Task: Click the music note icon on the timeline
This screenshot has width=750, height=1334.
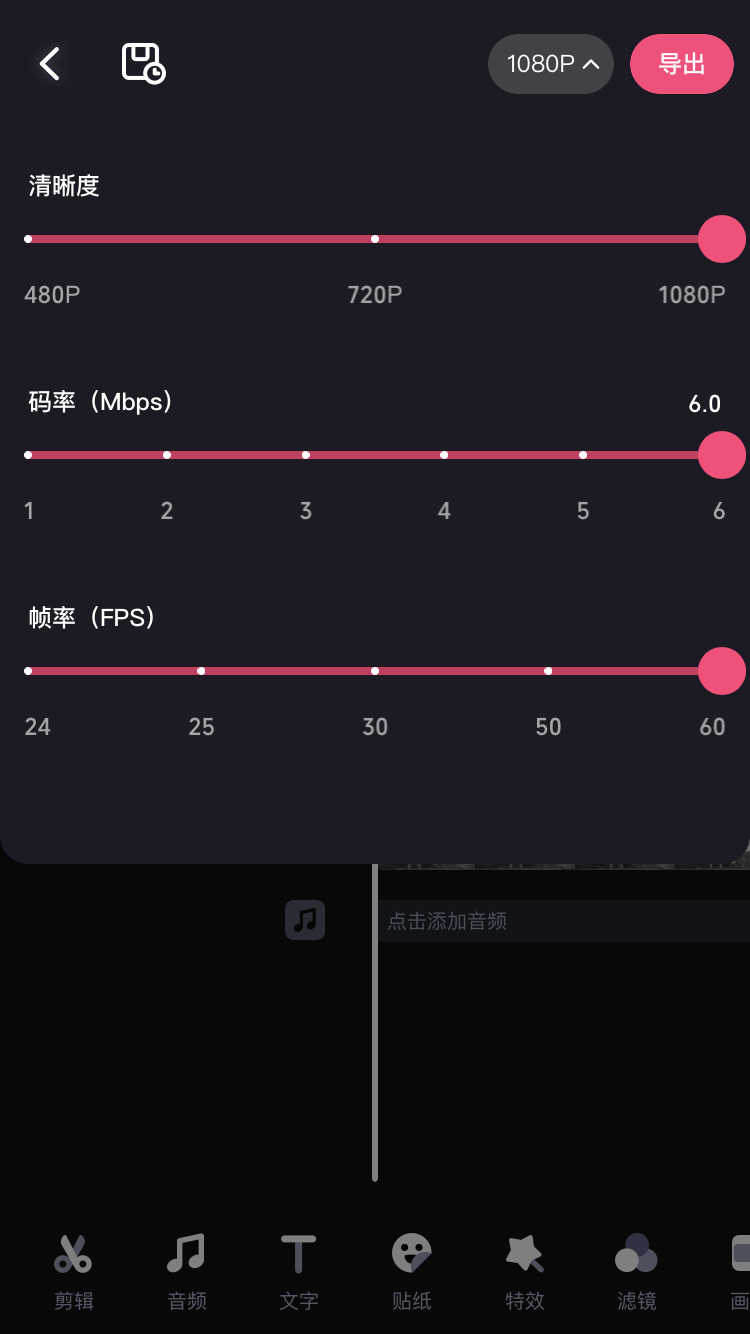Action: (x=305, y=920)
